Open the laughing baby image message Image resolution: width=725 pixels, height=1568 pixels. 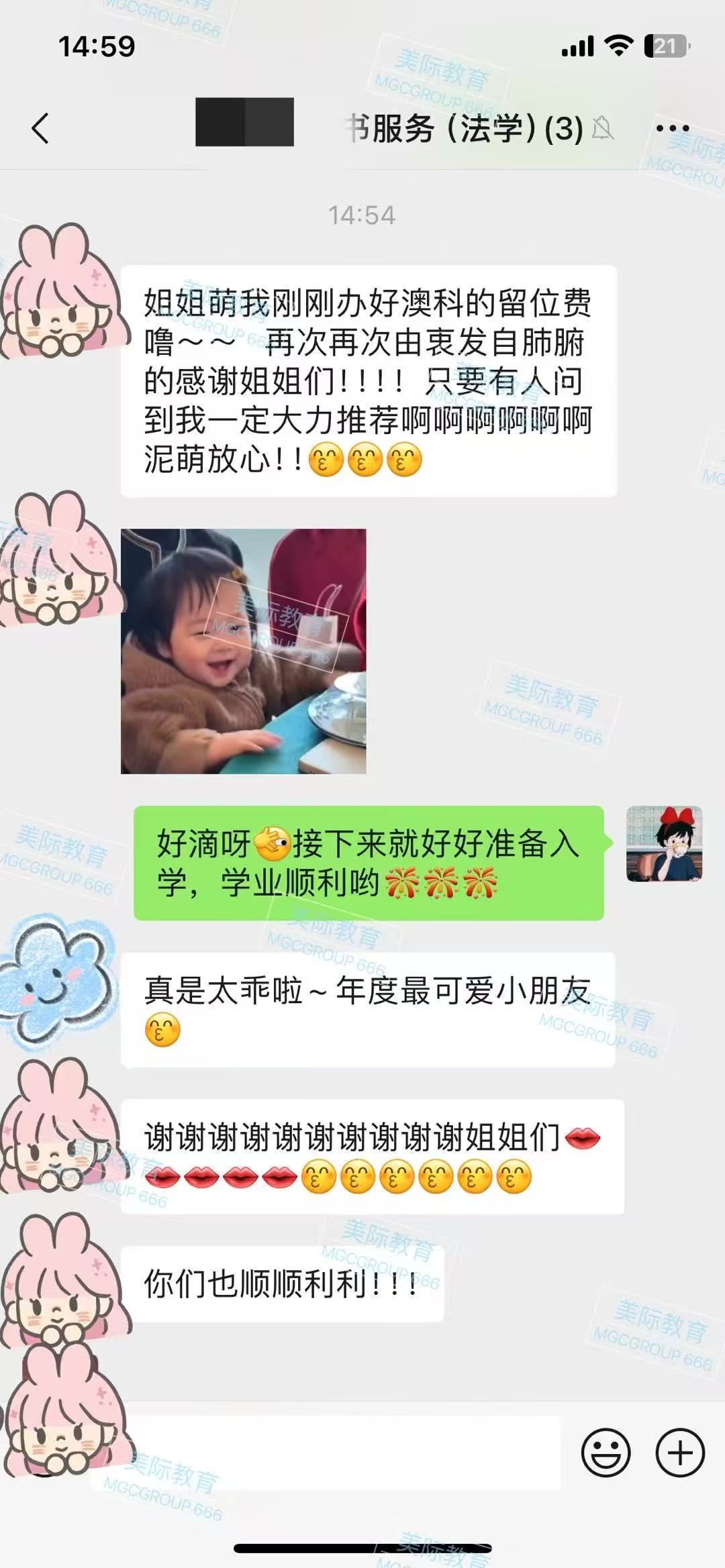pyautogui.click(x=243, y=651)
